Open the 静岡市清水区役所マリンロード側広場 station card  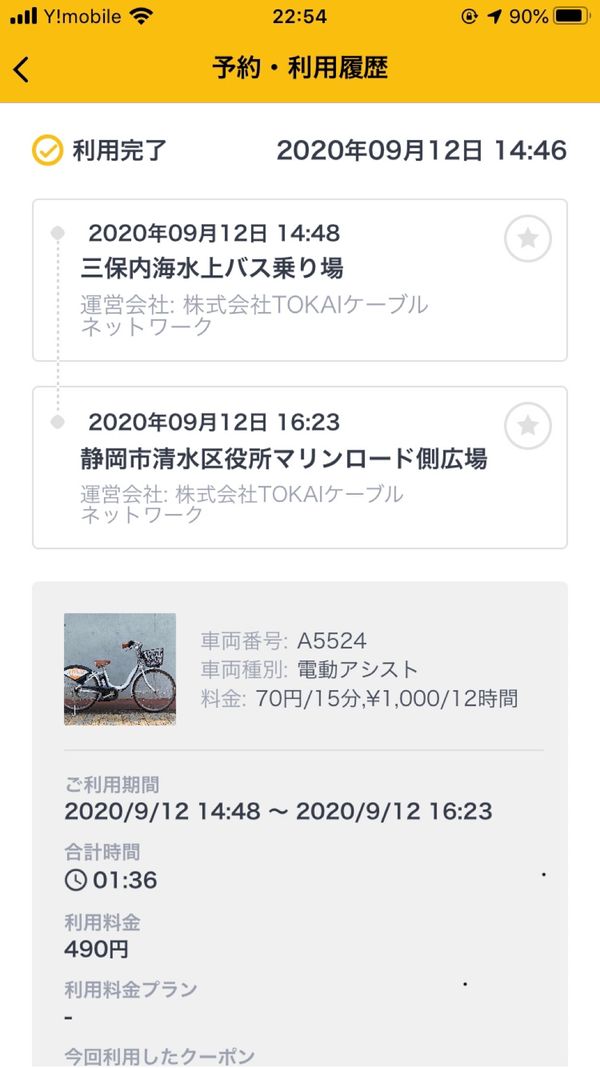[x=280, y=468]
